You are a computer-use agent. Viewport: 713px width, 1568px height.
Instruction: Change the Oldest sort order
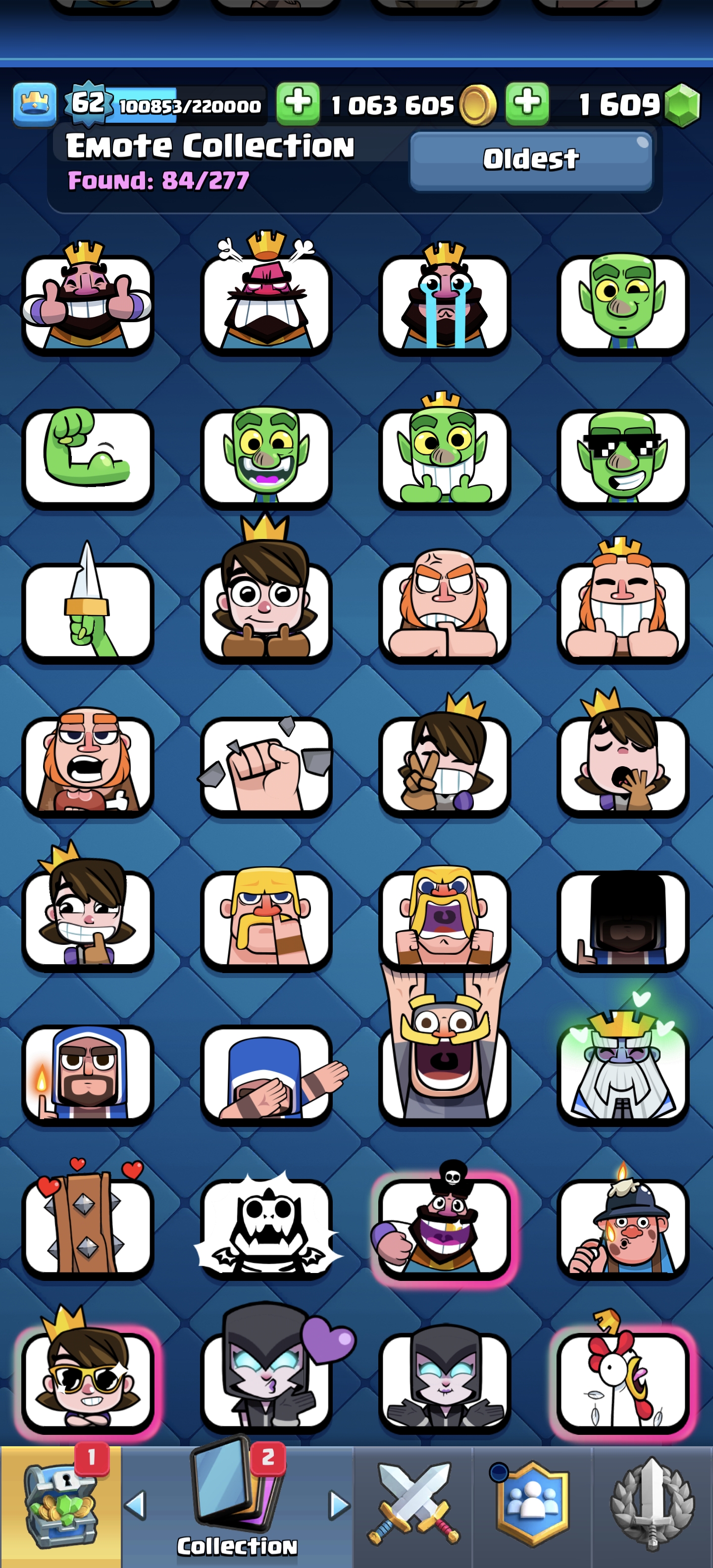coord(531,161)
